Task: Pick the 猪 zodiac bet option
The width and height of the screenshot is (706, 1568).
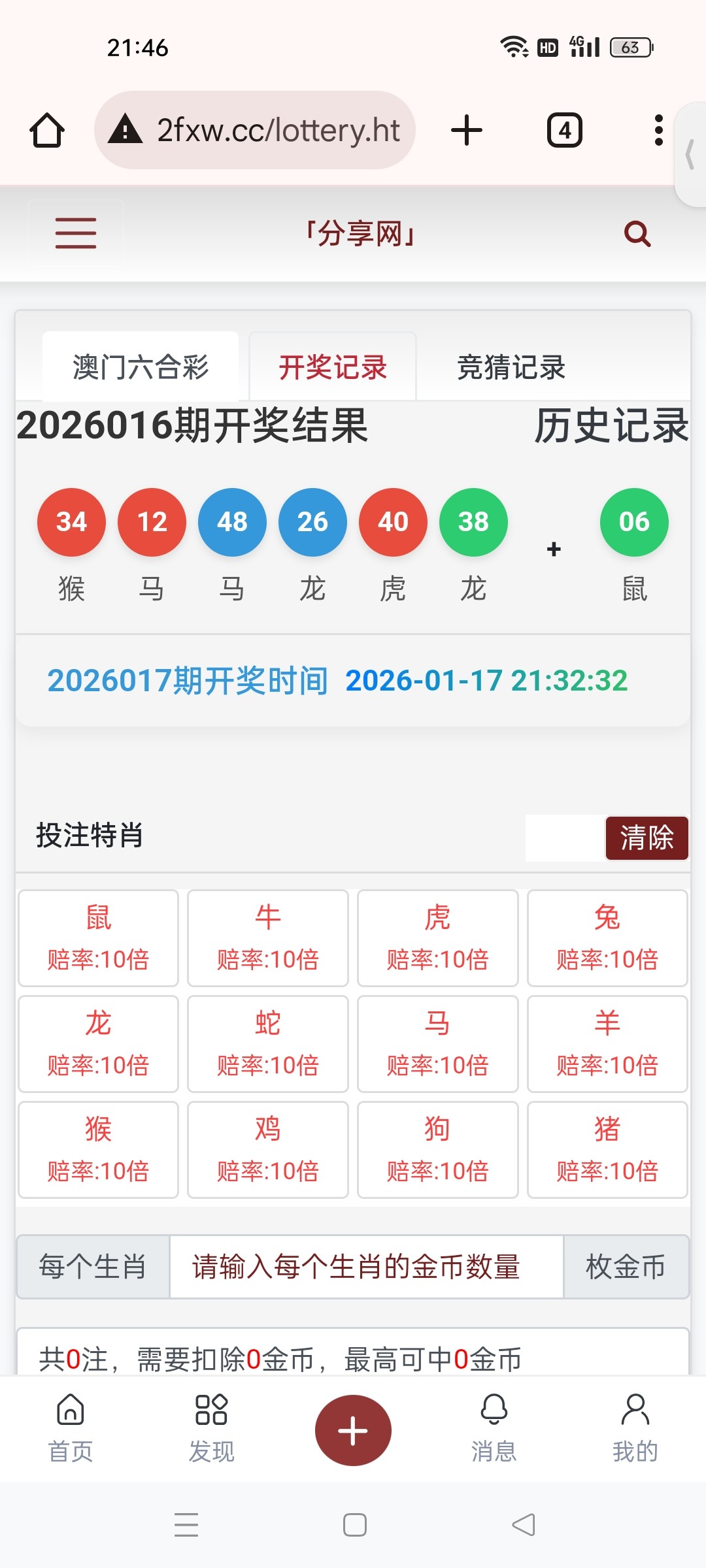Action: 607,1150
